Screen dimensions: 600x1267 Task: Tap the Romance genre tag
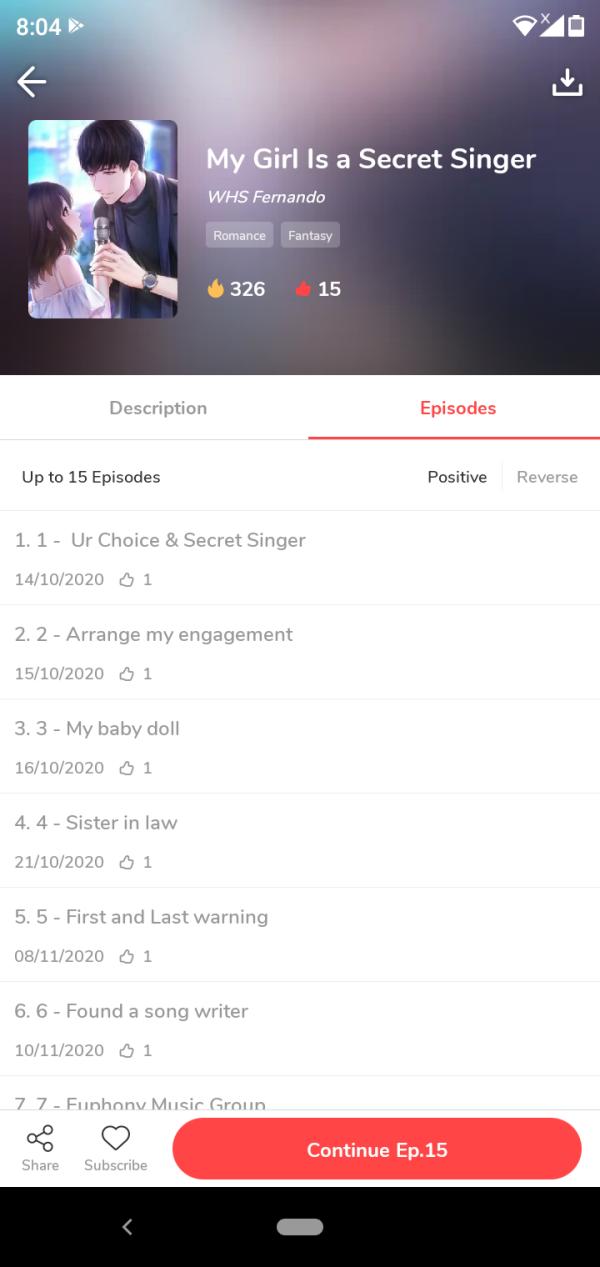[240, 235]
